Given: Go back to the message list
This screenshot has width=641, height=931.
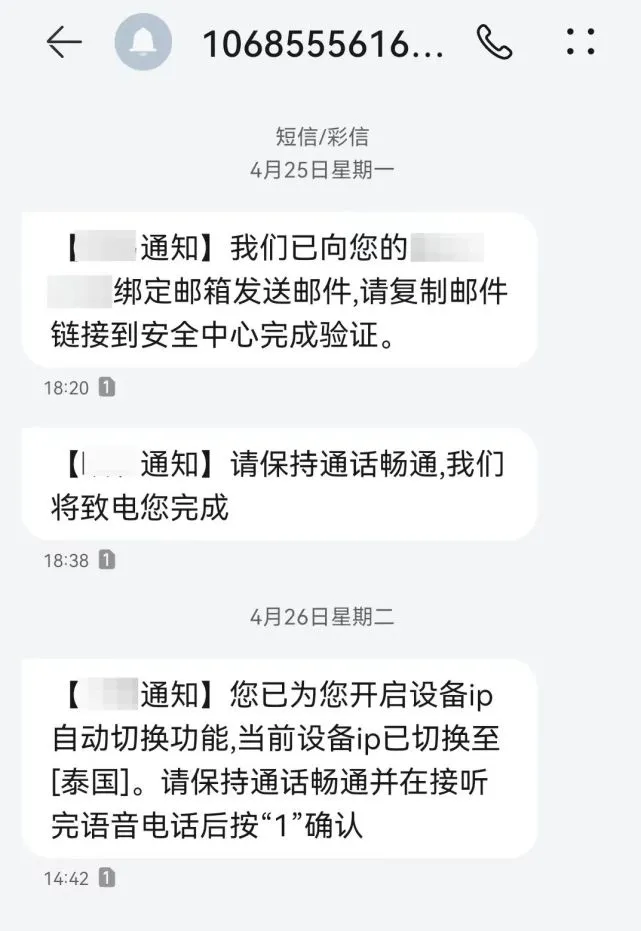Looking at the screenshot, I should (x=64, y=42).
